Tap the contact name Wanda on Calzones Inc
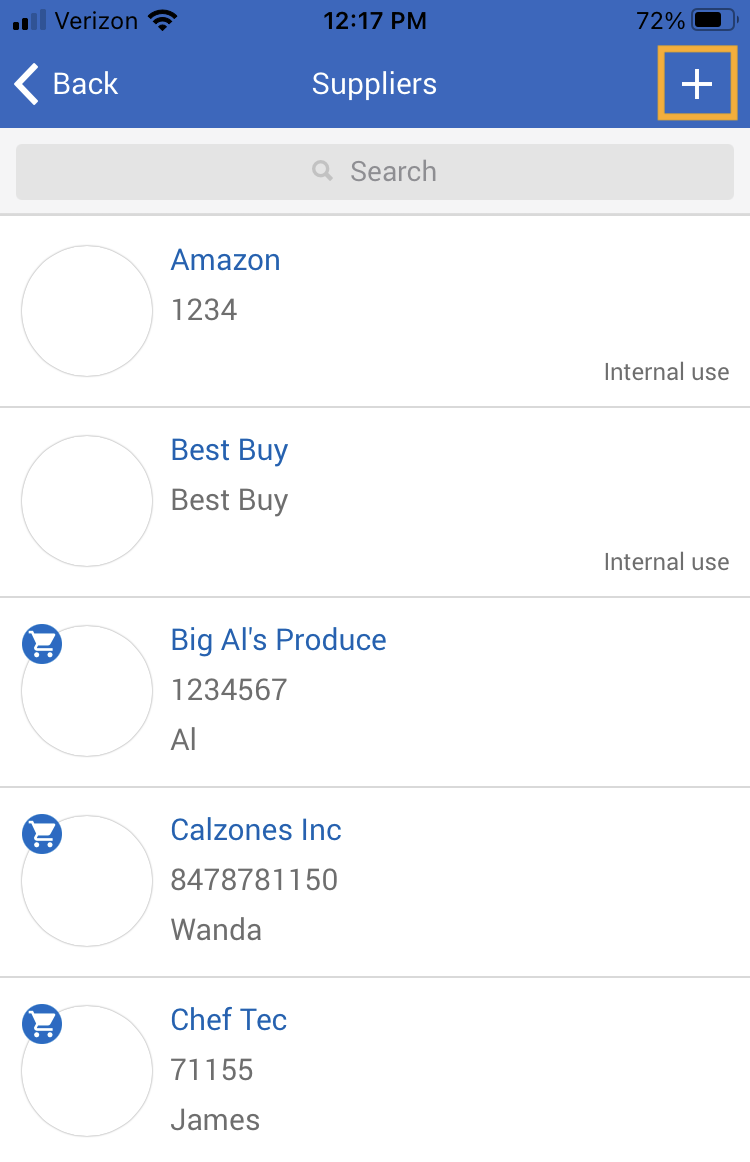750x1162 pixels. coord(216,929)
